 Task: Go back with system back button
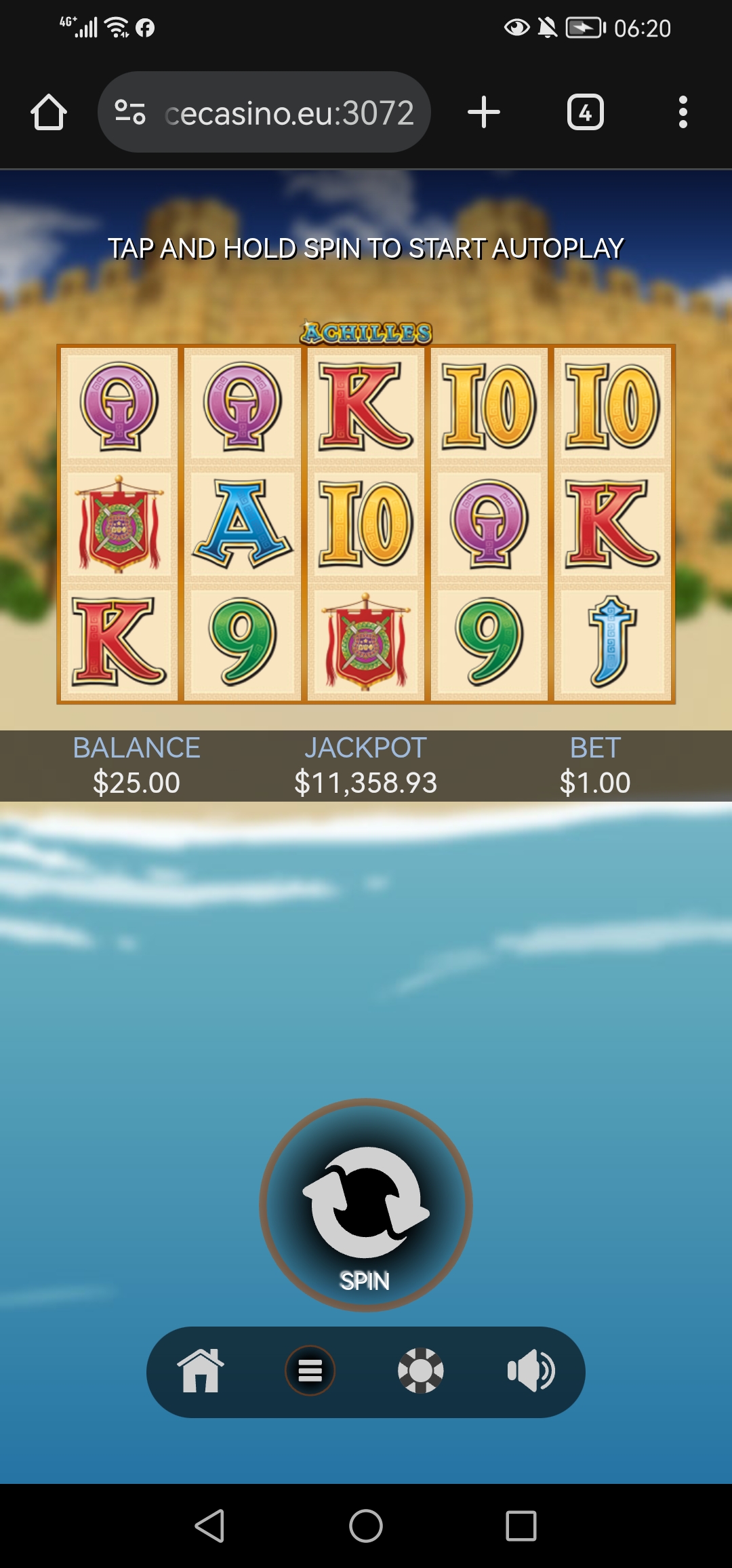click(x=209, y=1526)
